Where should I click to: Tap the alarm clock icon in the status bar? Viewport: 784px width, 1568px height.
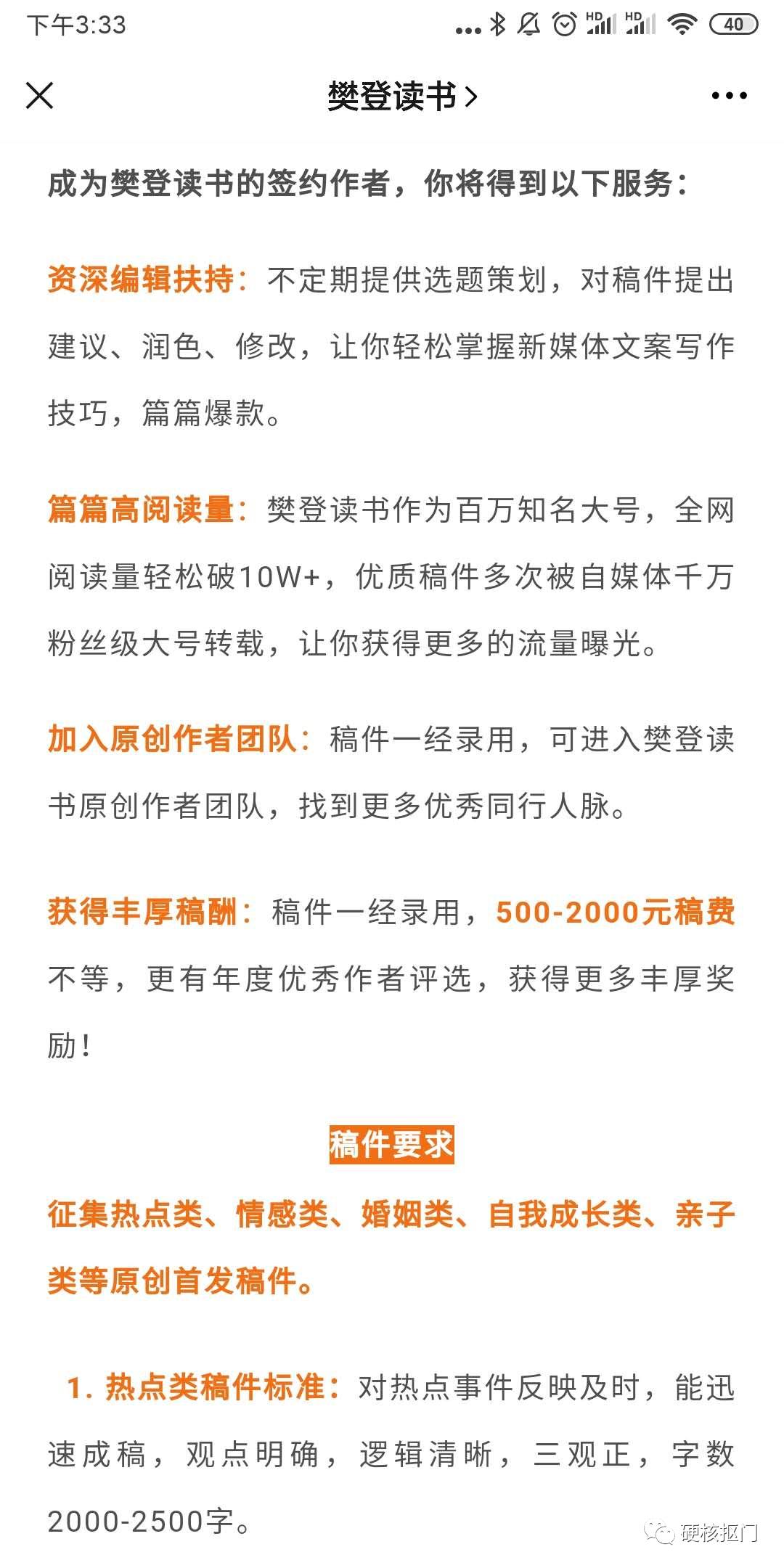click(x=564, y=24)
